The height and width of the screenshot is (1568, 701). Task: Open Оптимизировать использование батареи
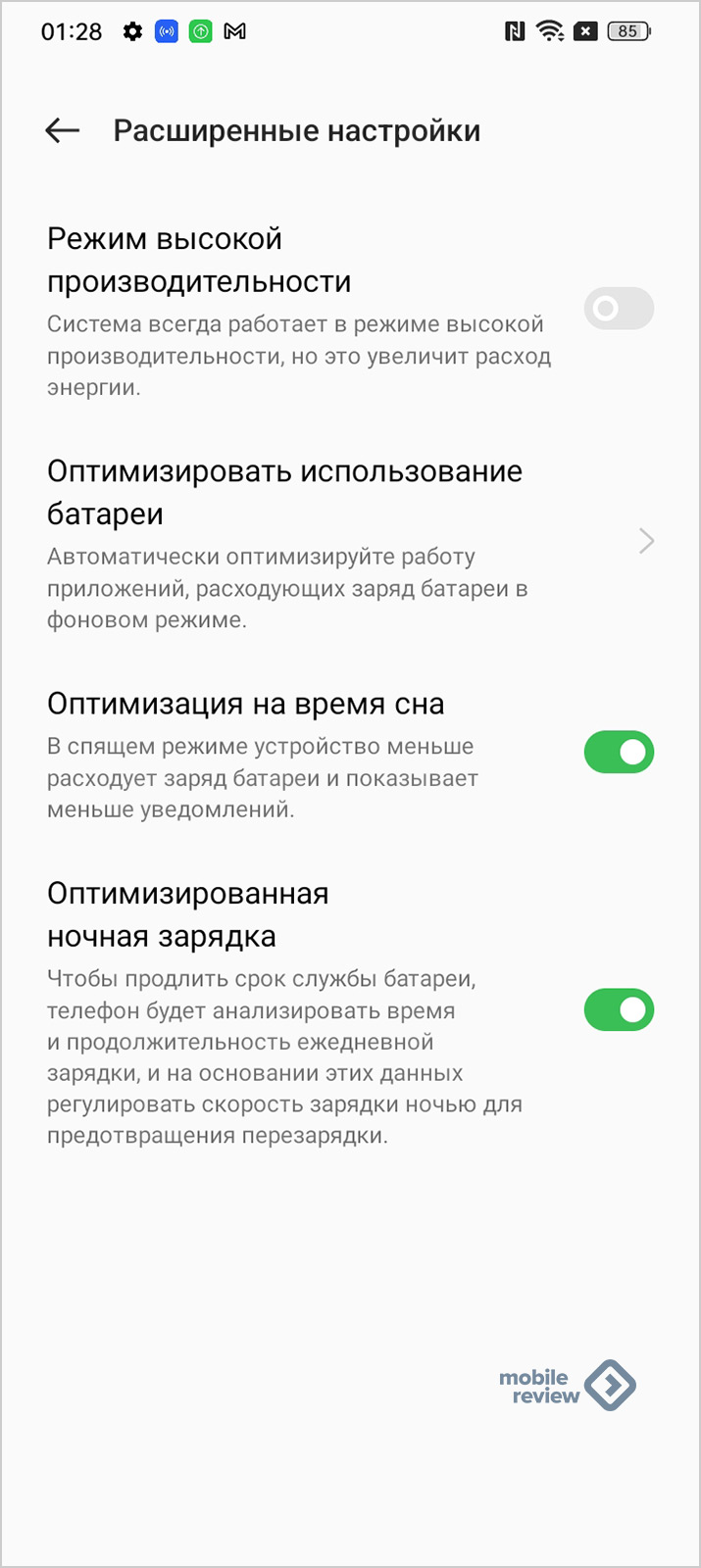[x=350, y=543]
